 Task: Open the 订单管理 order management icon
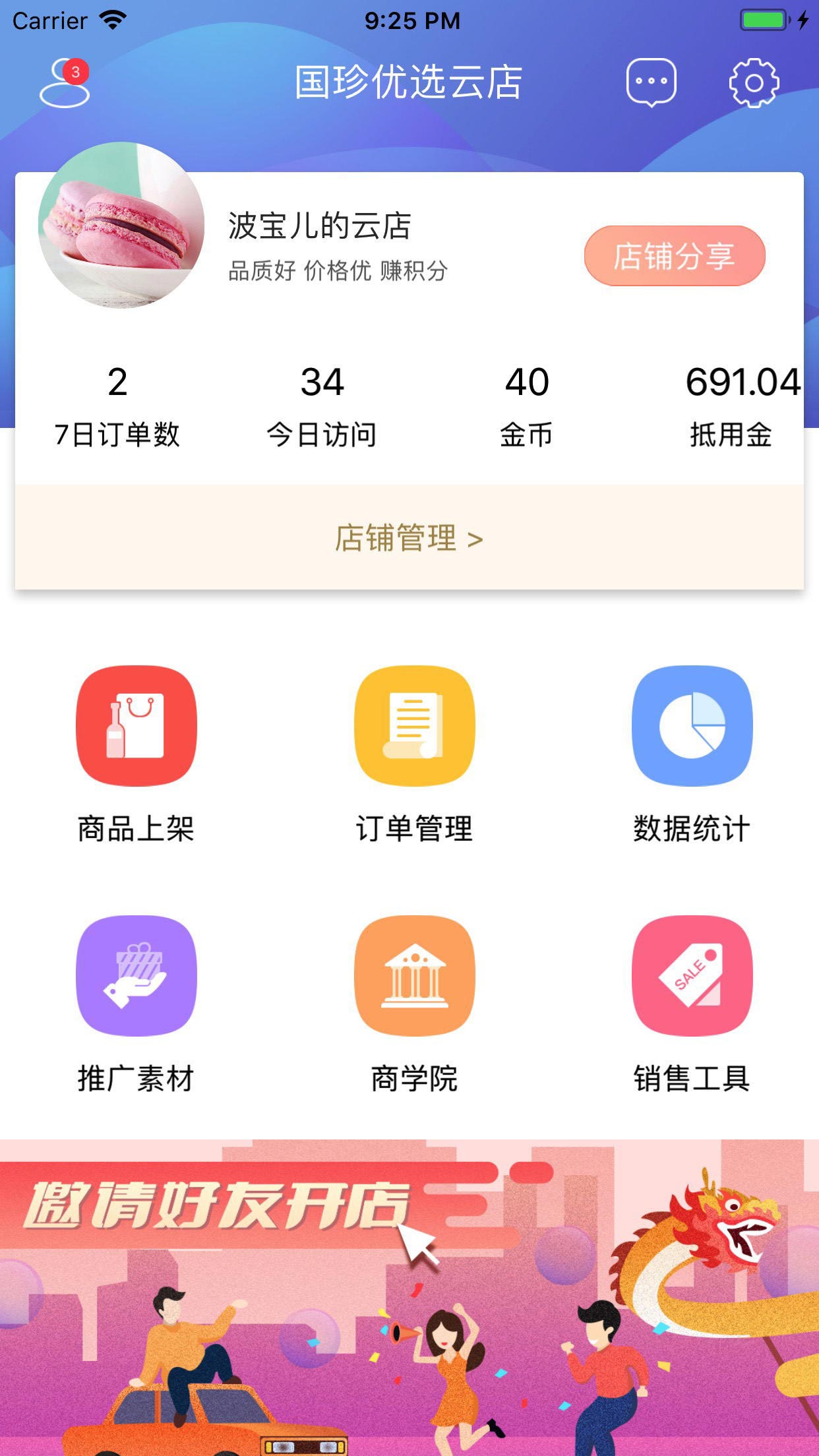click(x=414, y=725)
